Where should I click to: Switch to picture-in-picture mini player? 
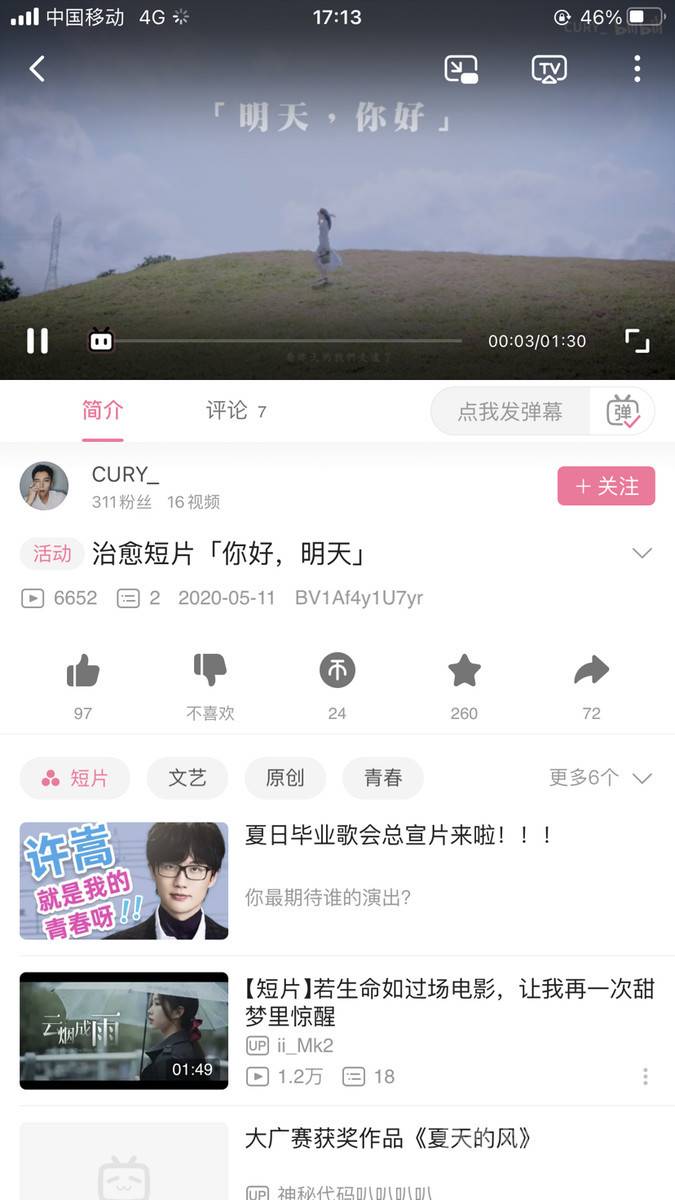coord(461,69)
